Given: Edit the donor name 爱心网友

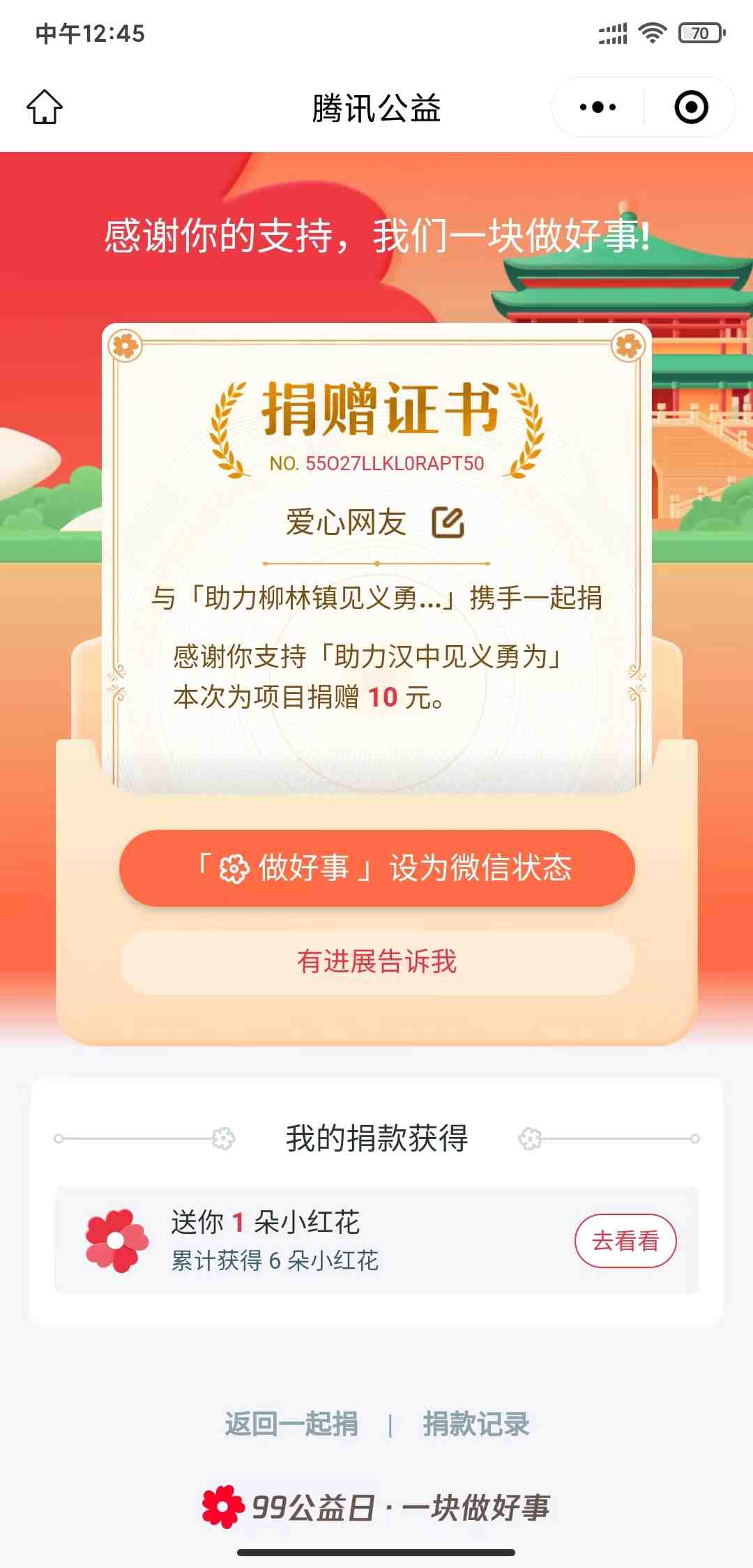Looking at the screenshot, I should (x=448, y=522).
